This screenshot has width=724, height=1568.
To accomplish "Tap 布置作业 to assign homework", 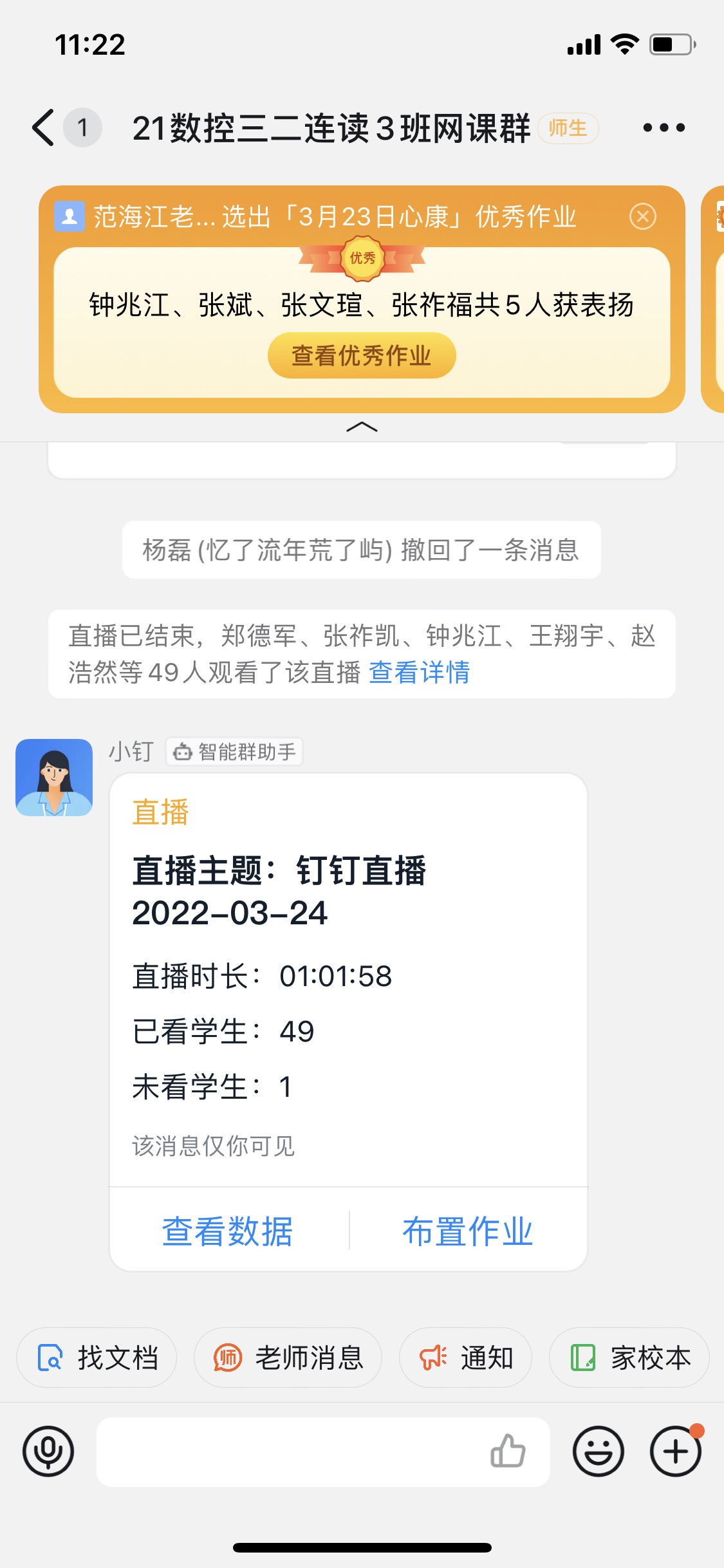I will (468, 1228).
